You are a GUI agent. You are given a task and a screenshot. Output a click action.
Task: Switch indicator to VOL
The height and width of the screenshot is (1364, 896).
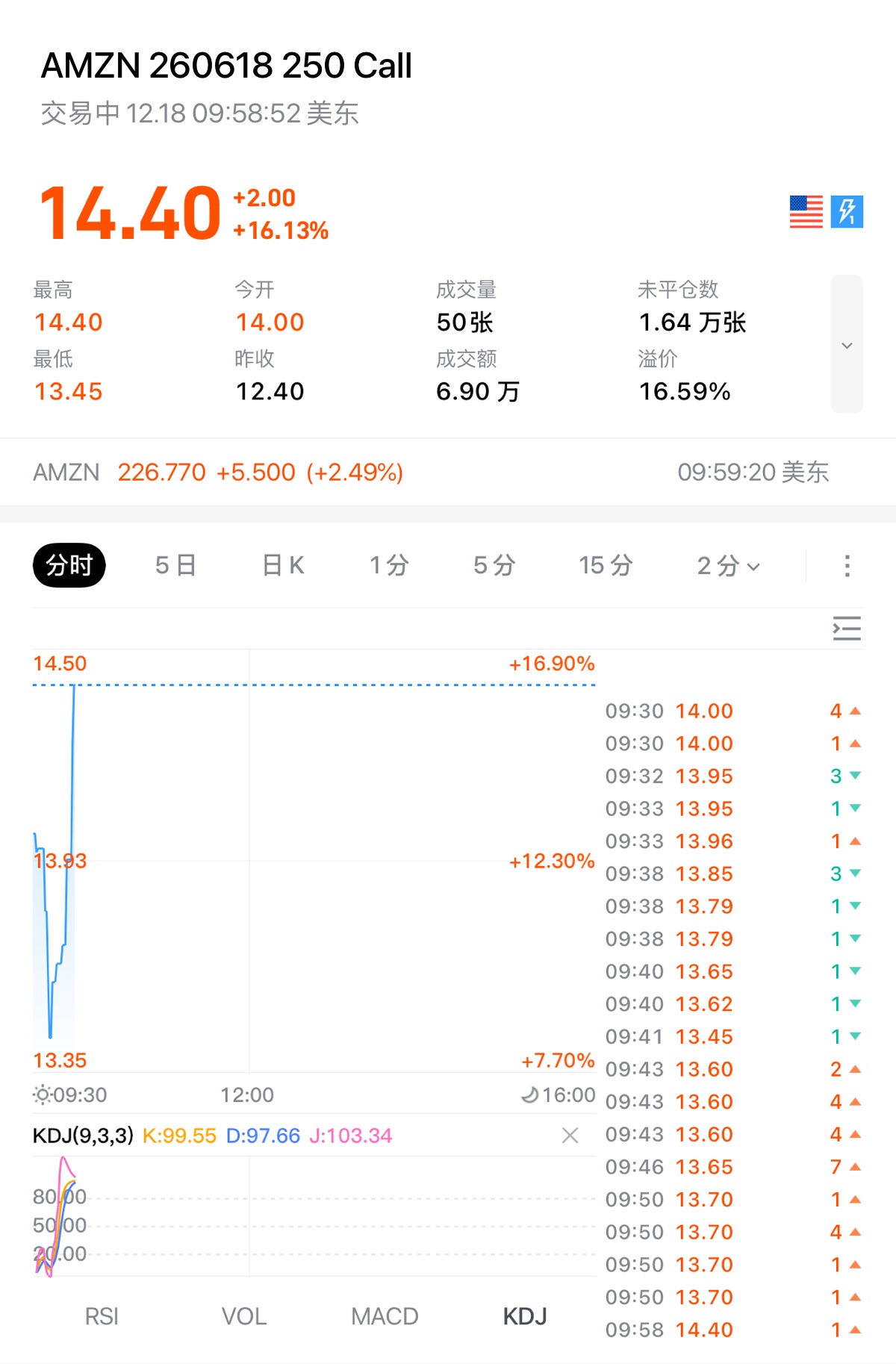click(244, 1316)
